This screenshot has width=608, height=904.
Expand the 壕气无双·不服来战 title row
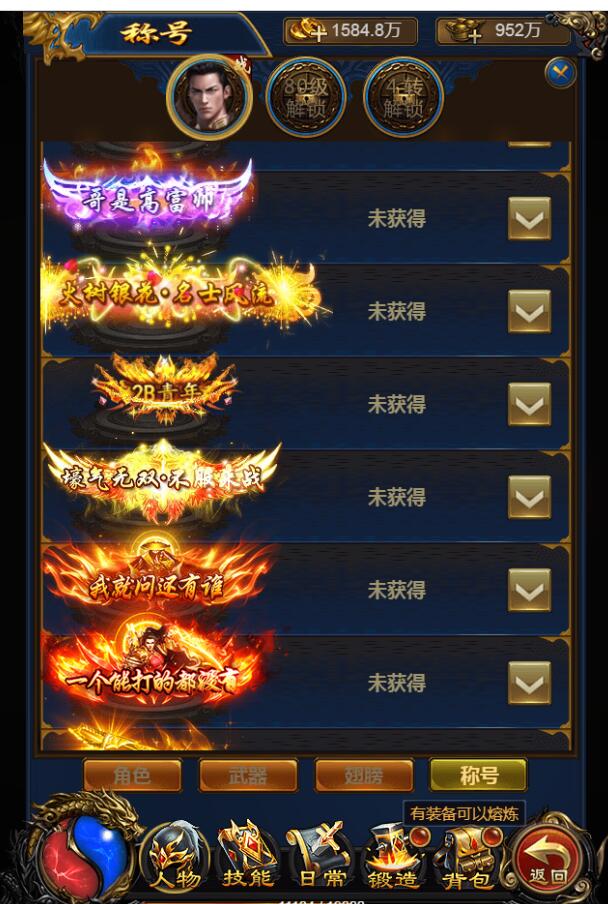click(x=529, y=497)
